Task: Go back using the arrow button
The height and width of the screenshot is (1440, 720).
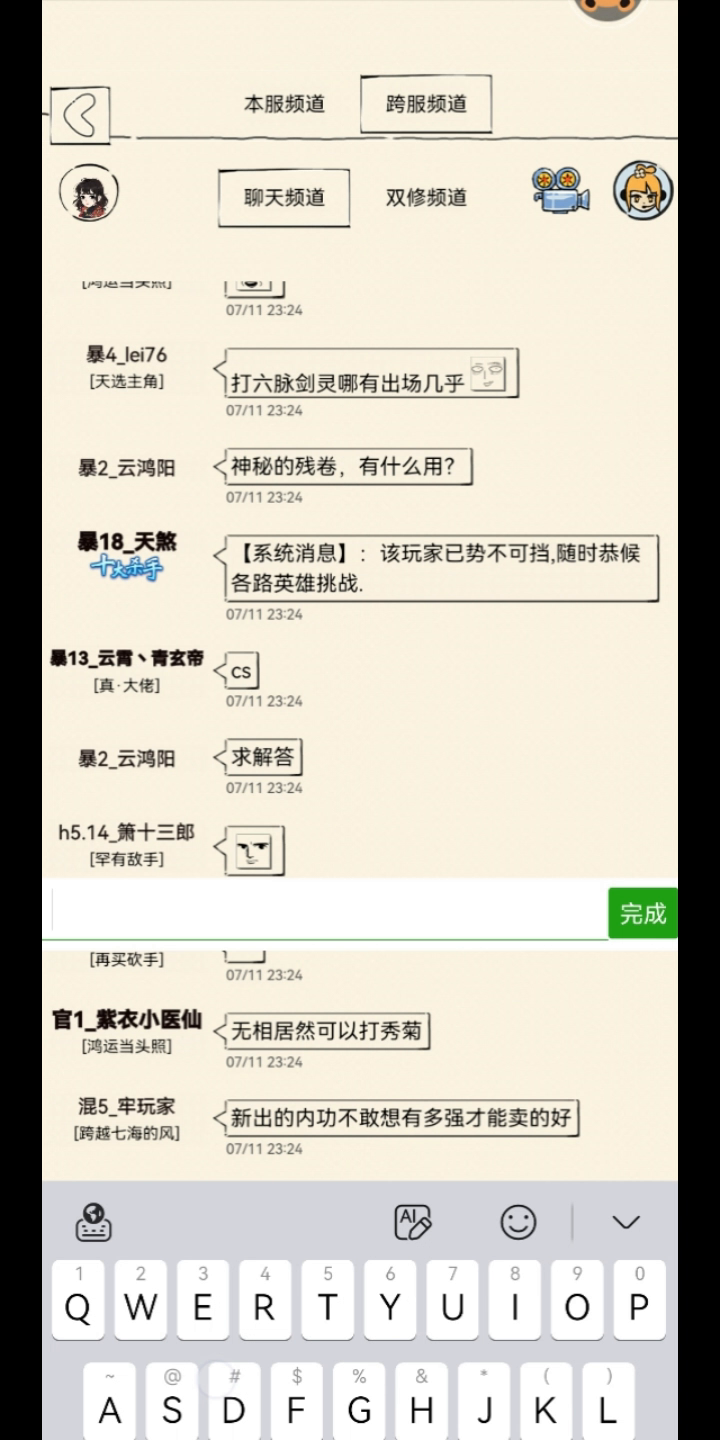Action: [x=80, y=115]
